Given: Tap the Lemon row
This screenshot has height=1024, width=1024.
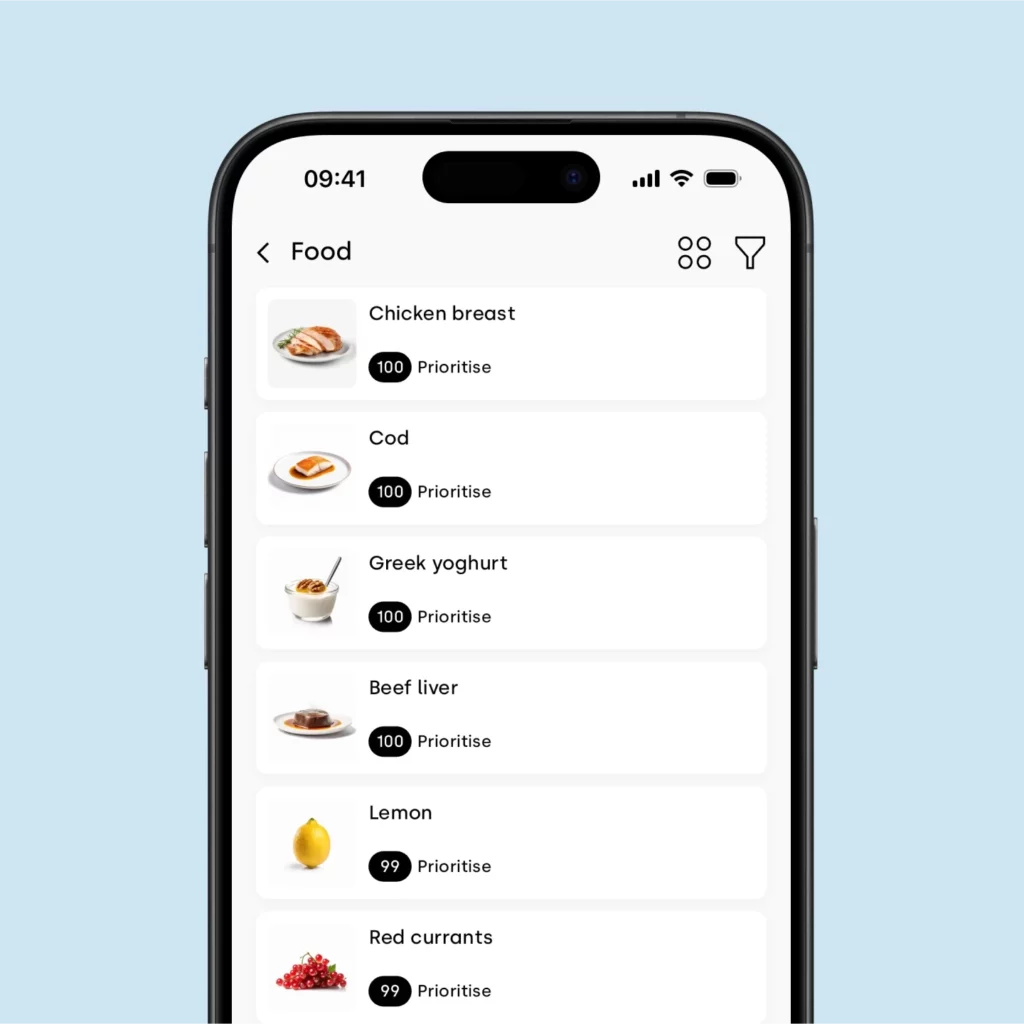Looking at the screenshot, I should coord(511,842).
